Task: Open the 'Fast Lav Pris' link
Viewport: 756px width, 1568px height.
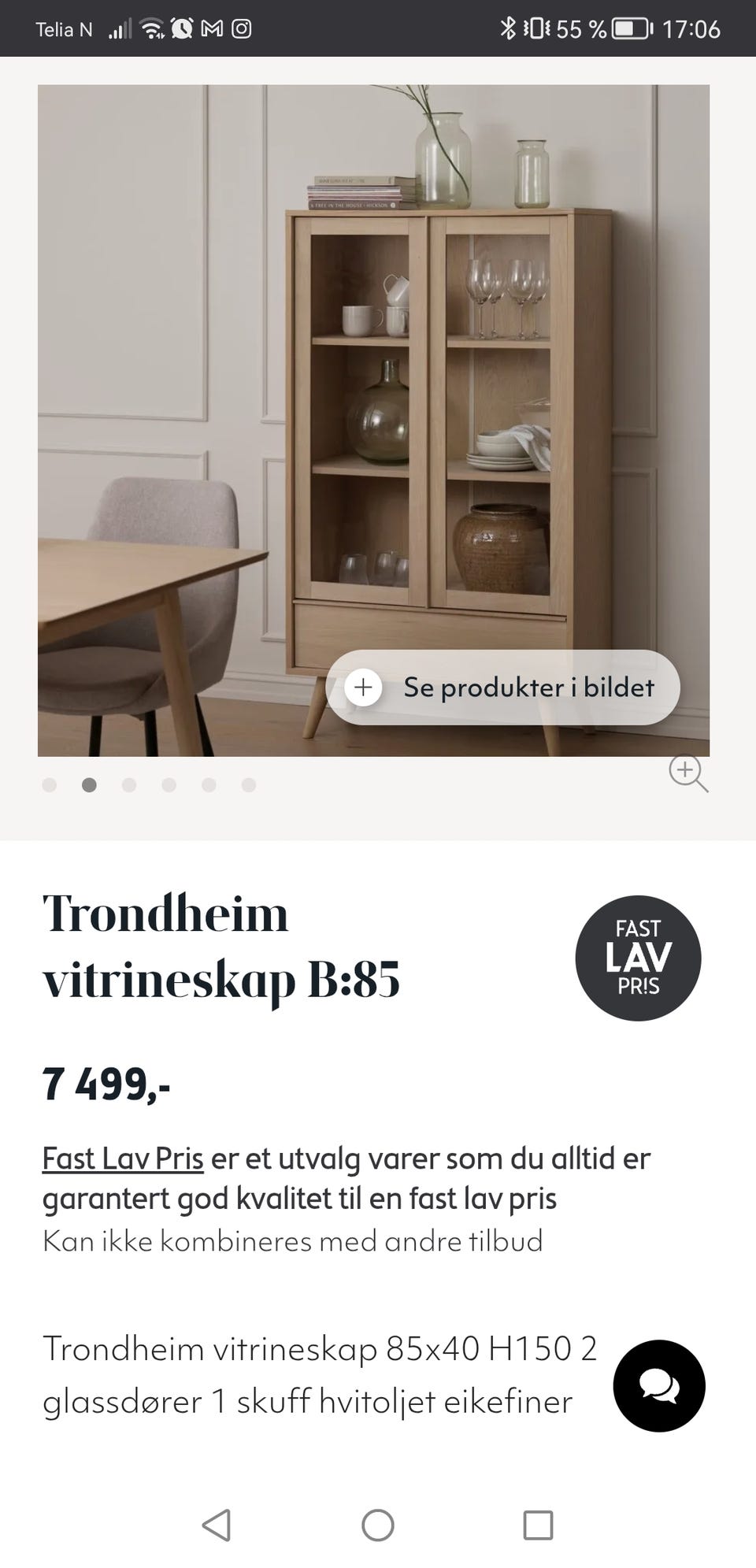Action: tap(123, 1158)
